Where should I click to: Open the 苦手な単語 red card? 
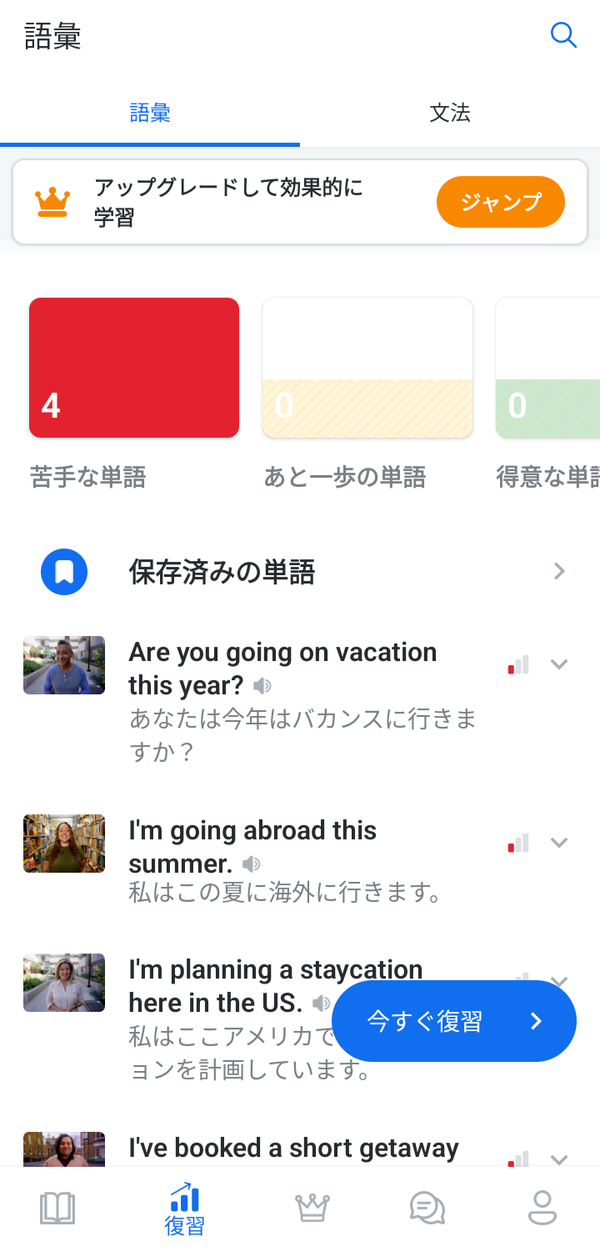tap(134, 368)
